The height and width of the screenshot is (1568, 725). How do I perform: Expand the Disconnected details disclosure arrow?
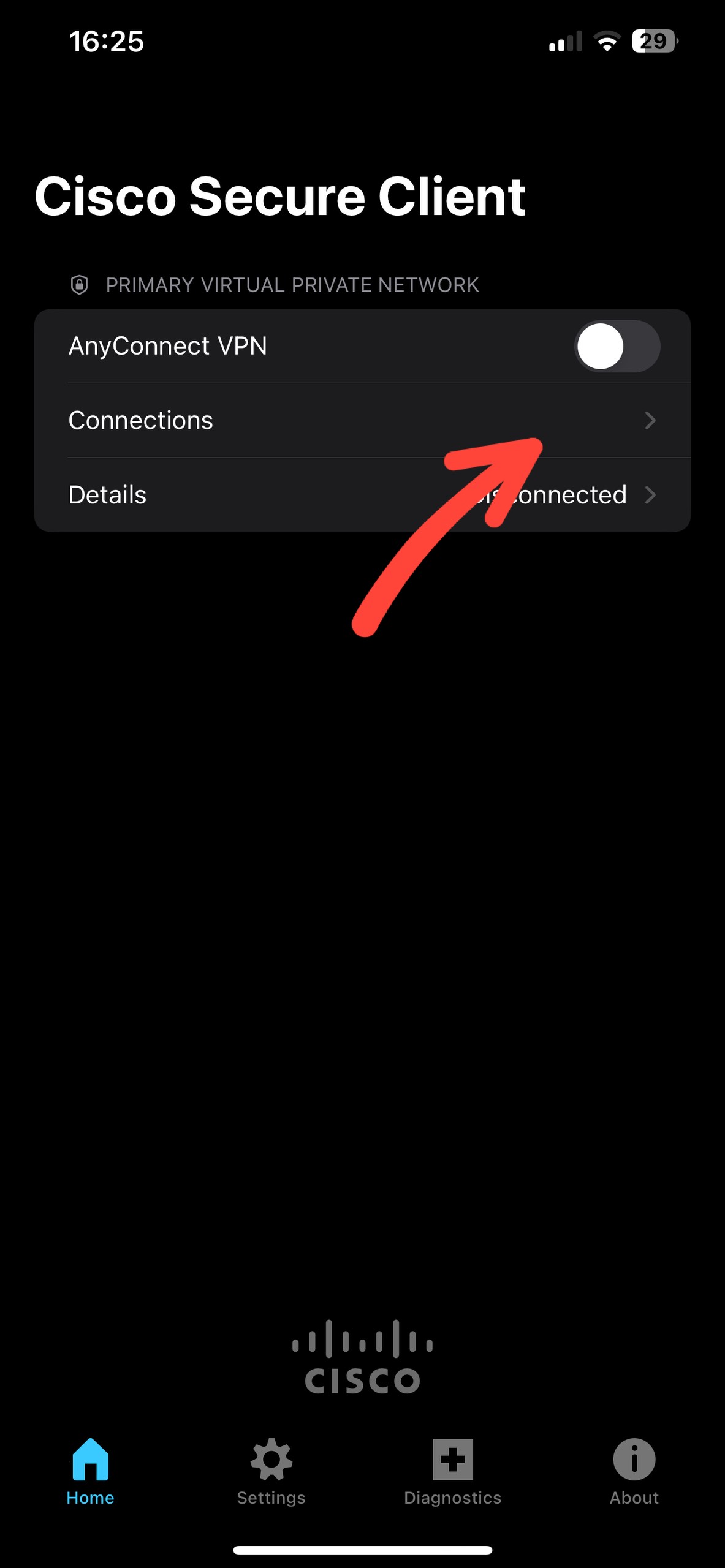[x=651, y=495]
